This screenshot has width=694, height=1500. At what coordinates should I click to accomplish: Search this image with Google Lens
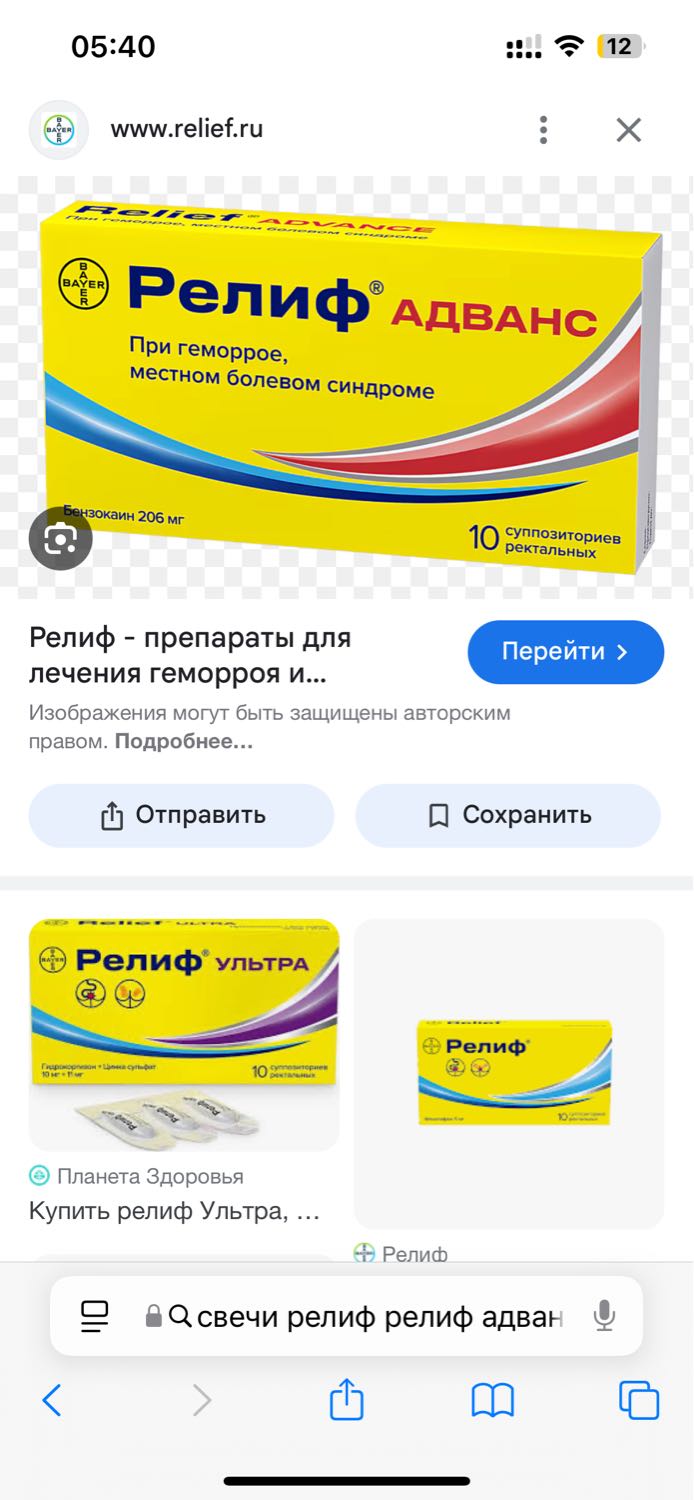(60, 539)
